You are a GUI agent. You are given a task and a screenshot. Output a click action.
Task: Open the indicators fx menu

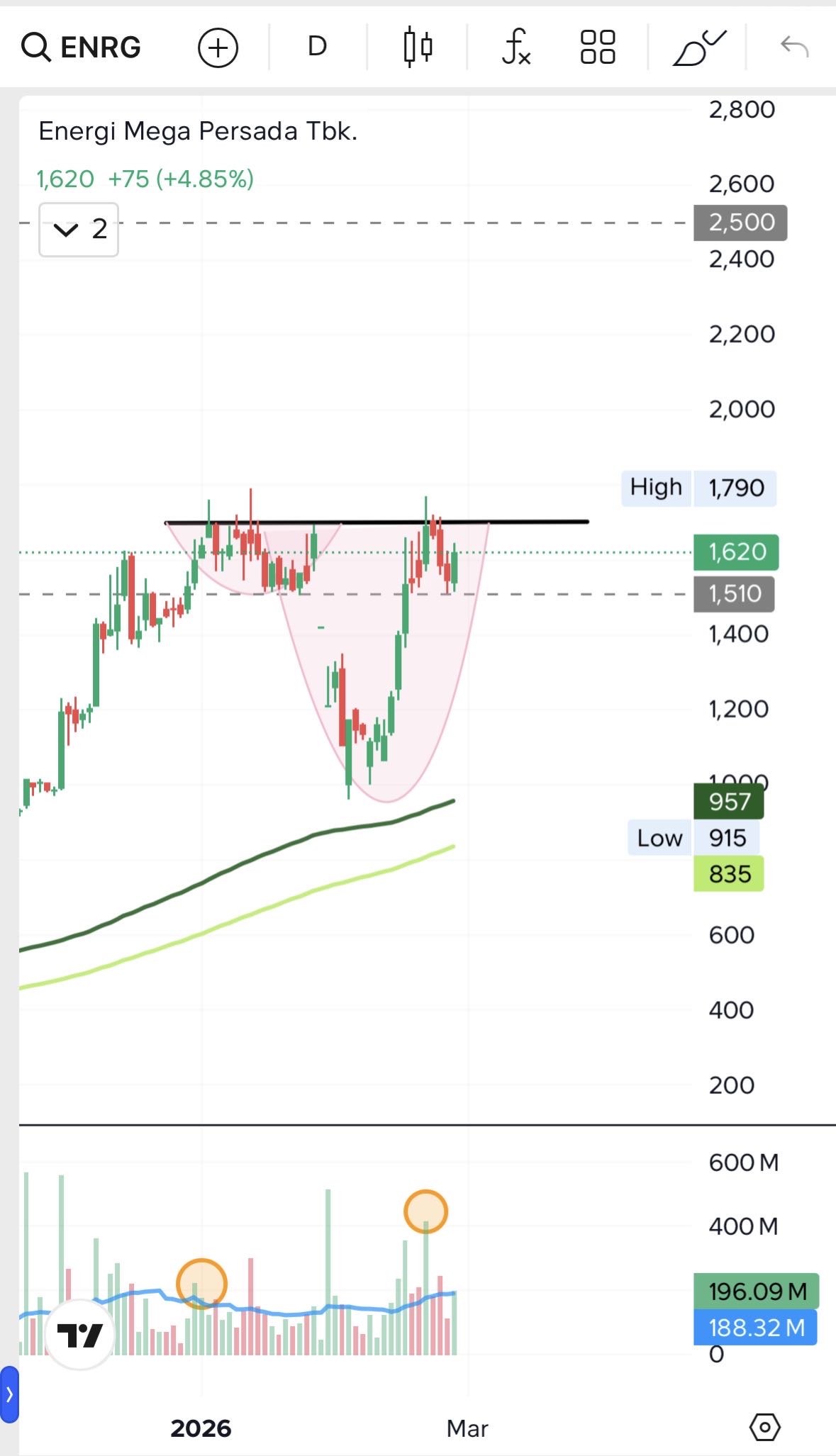(x=515, y=47)
